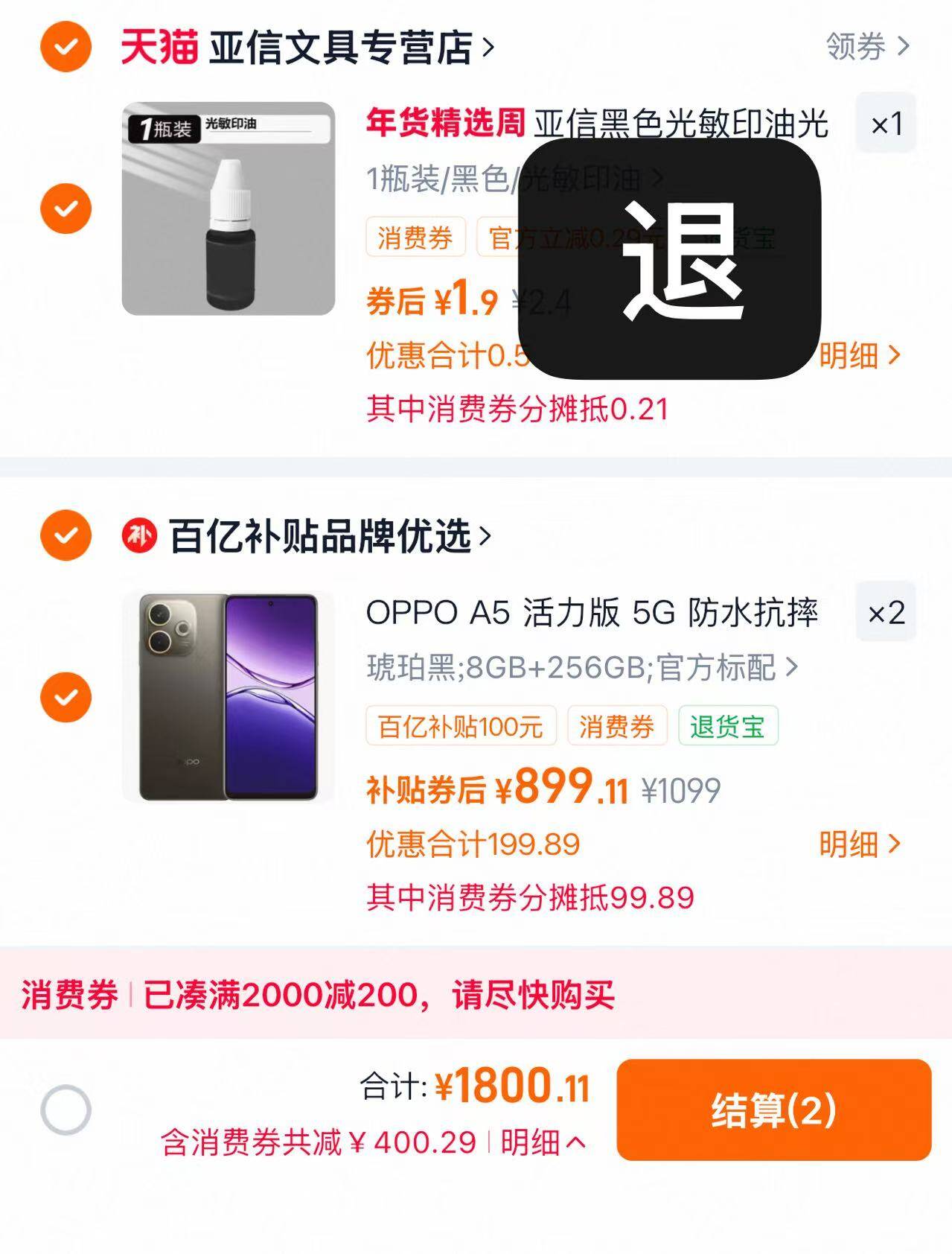952x1254 pixels.
Task: Select all items with the bottom checkbox
Action: point(66,1110)
